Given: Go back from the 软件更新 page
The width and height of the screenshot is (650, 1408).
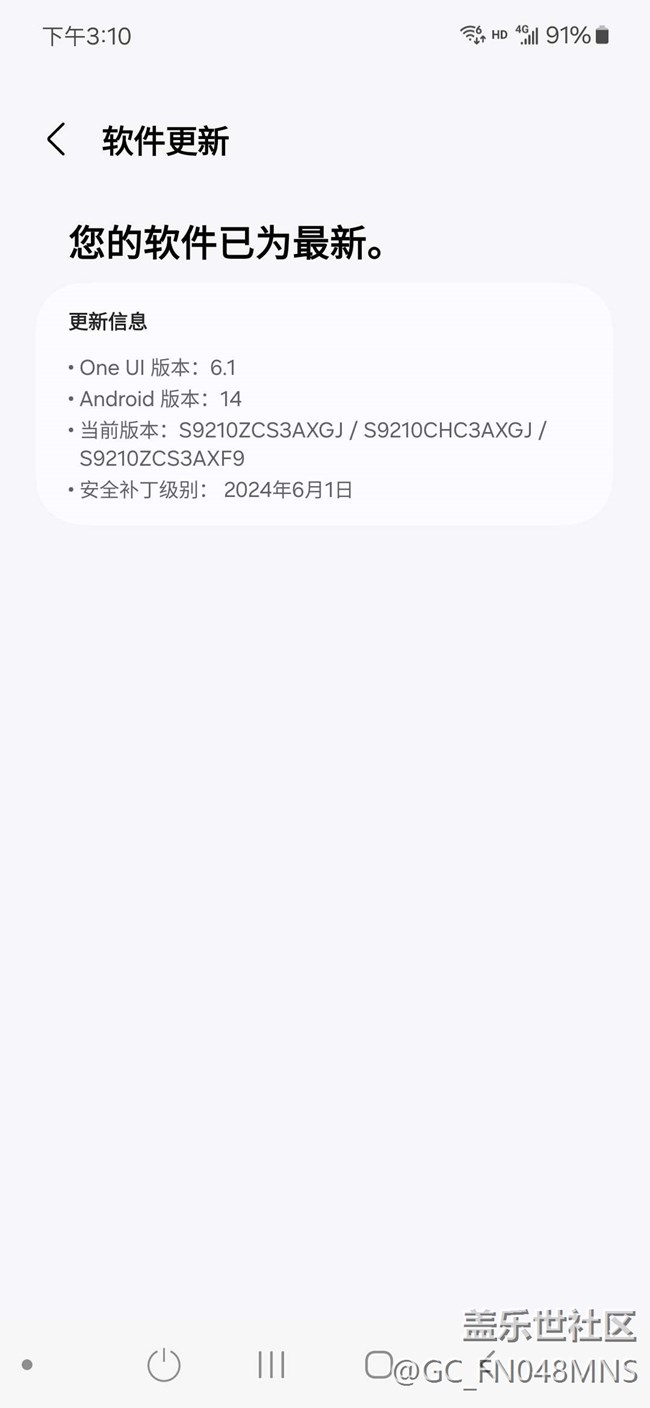Looking at the screenshot, I should [56, 140].
